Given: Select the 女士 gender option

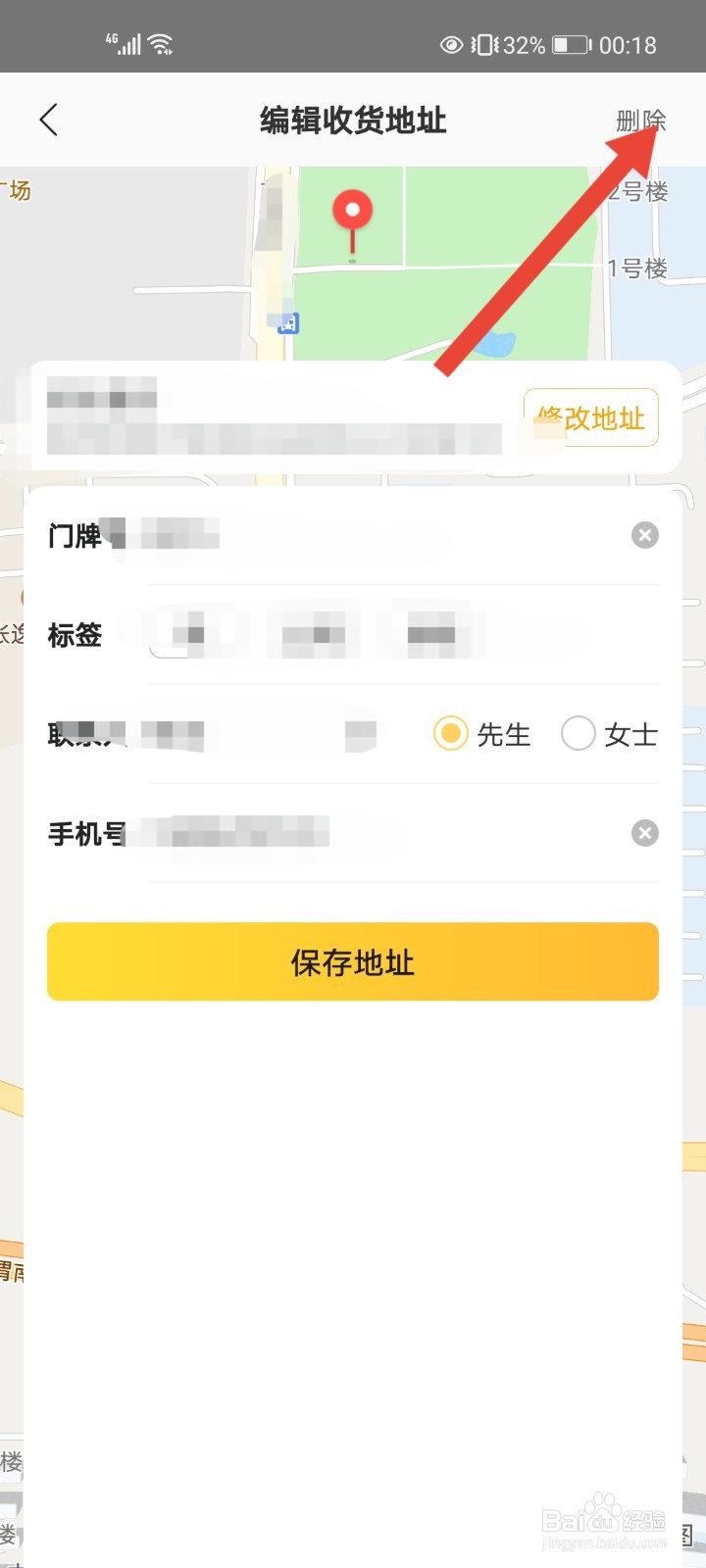Looking at the screenshot, I should pos(579,733).
